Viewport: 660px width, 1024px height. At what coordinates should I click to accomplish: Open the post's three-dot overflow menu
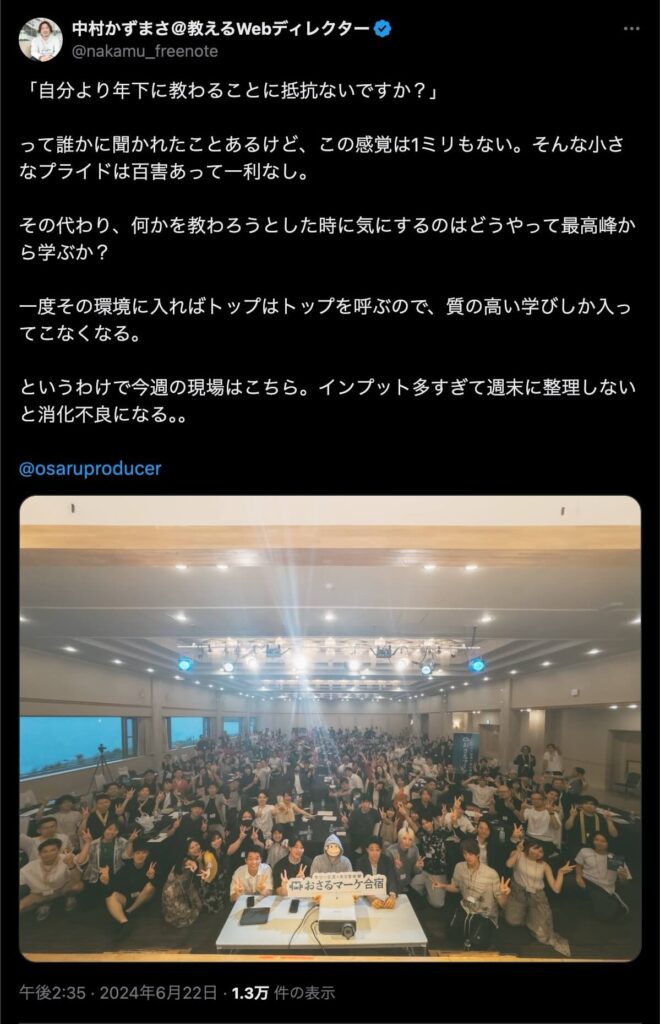631,29
